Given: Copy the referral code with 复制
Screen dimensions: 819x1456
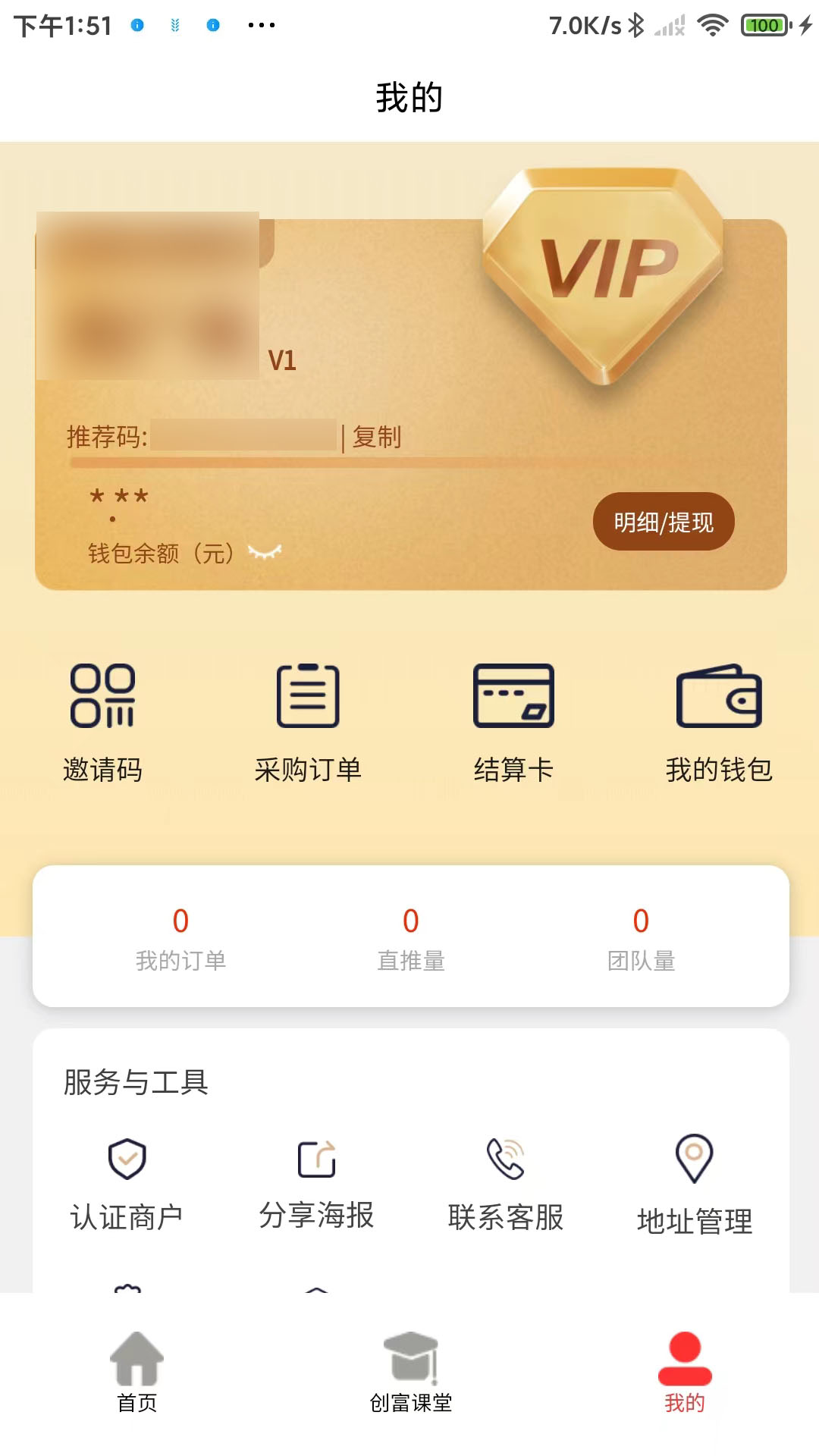Looking at the screenshot, I should pos(377,437).
